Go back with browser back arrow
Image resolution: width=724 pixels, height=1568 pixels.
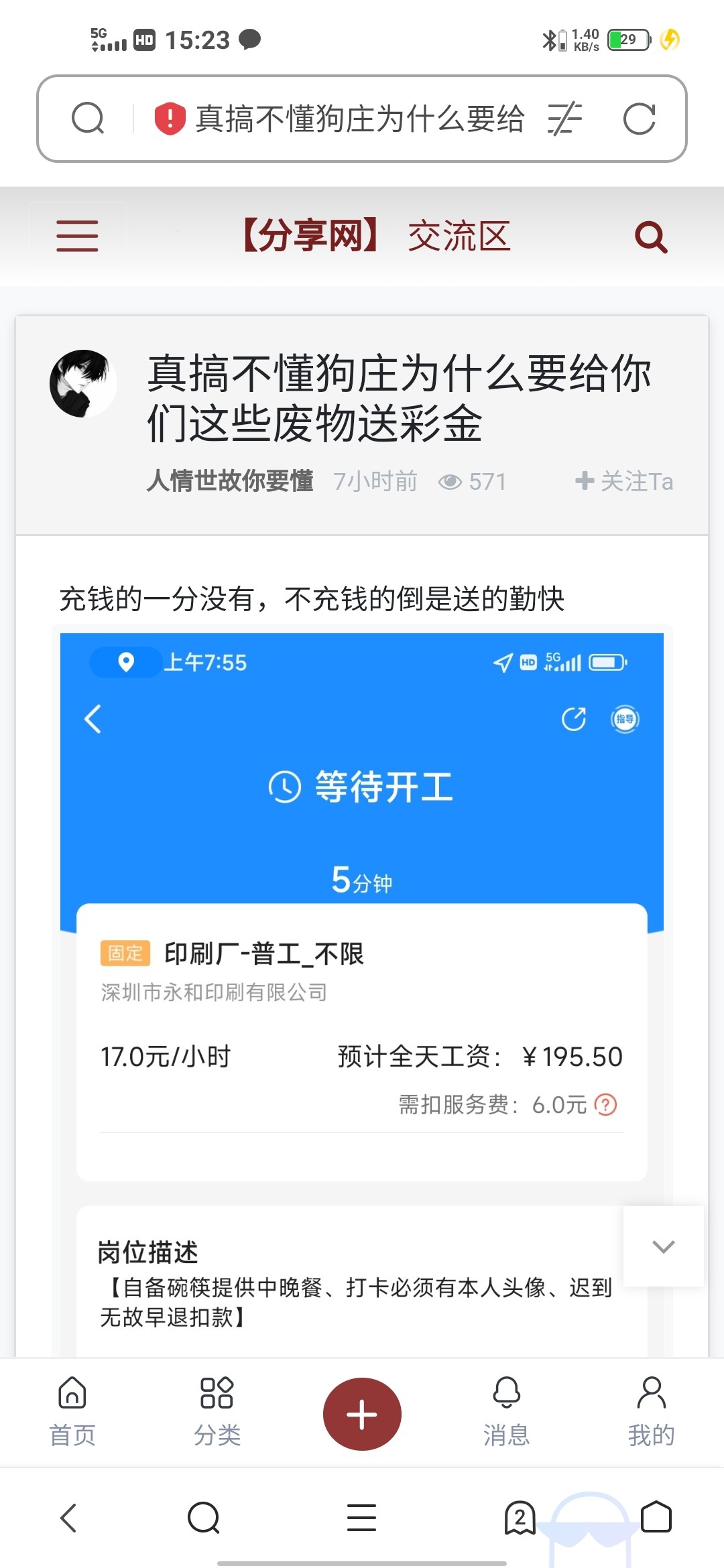[69, 1518]
